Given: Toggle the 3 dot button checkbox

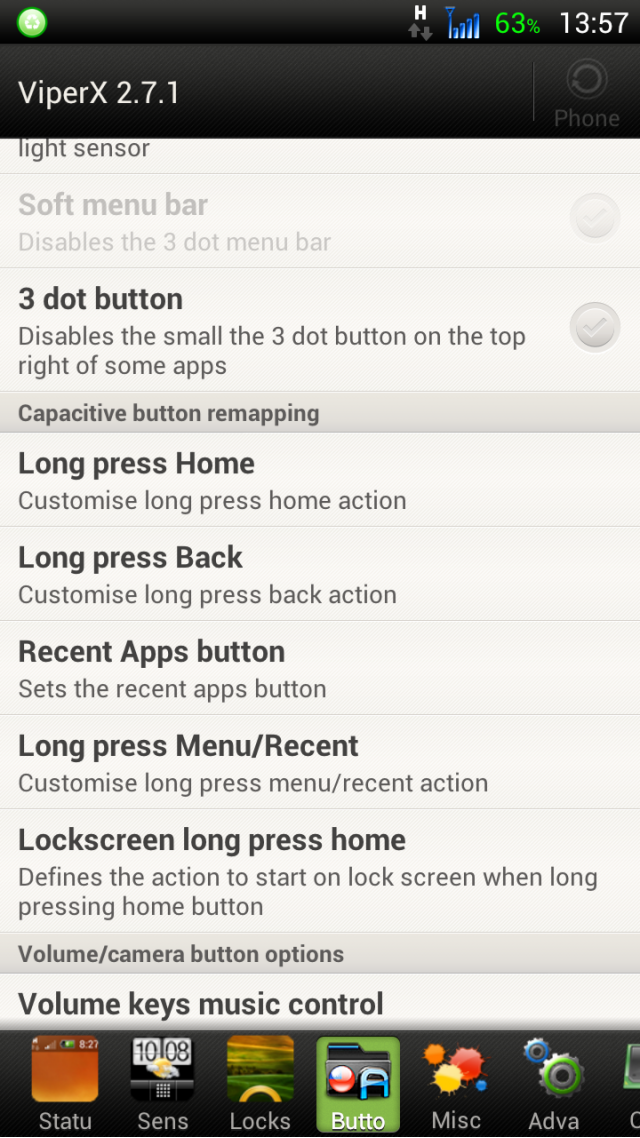Looking at the screenshot, I should tap(595, 328).
